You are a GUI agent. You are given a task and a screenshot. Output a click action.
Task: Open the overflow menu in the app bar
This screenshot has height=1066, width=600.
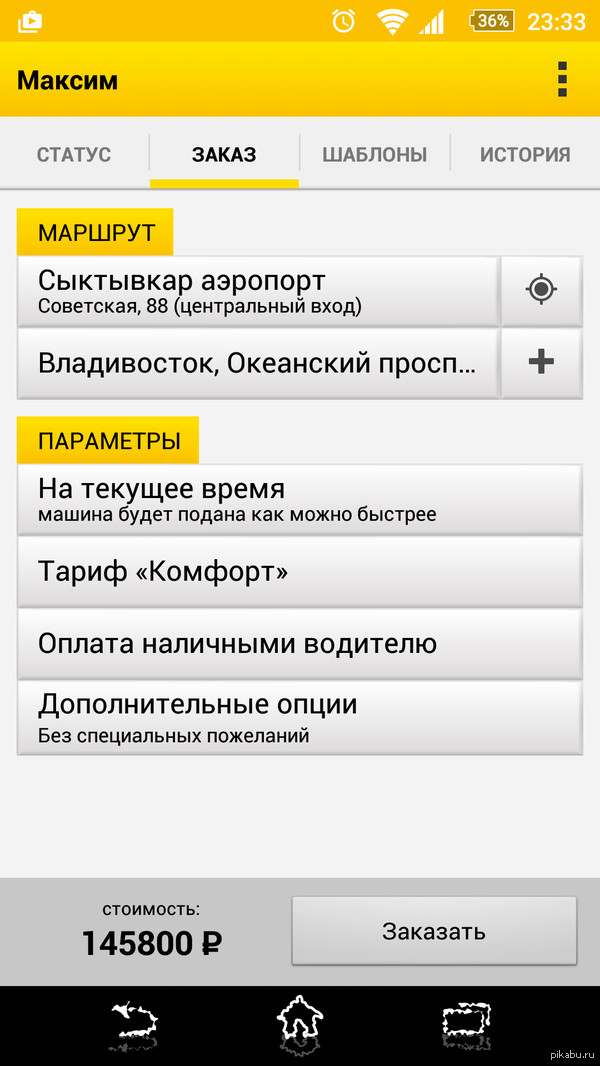pos(563,79)
